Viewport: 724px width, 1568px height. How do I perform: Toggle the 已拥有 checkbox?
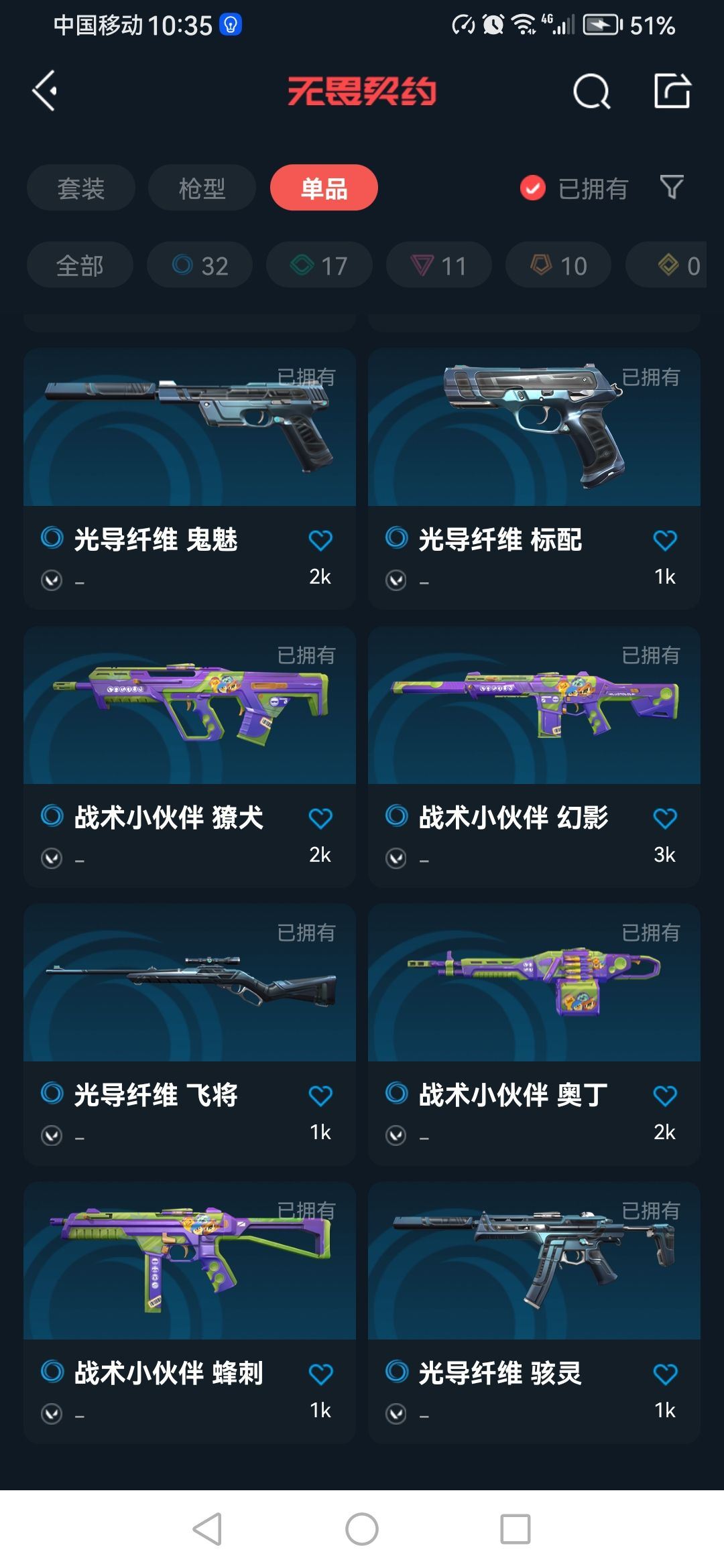coord(533,188)
